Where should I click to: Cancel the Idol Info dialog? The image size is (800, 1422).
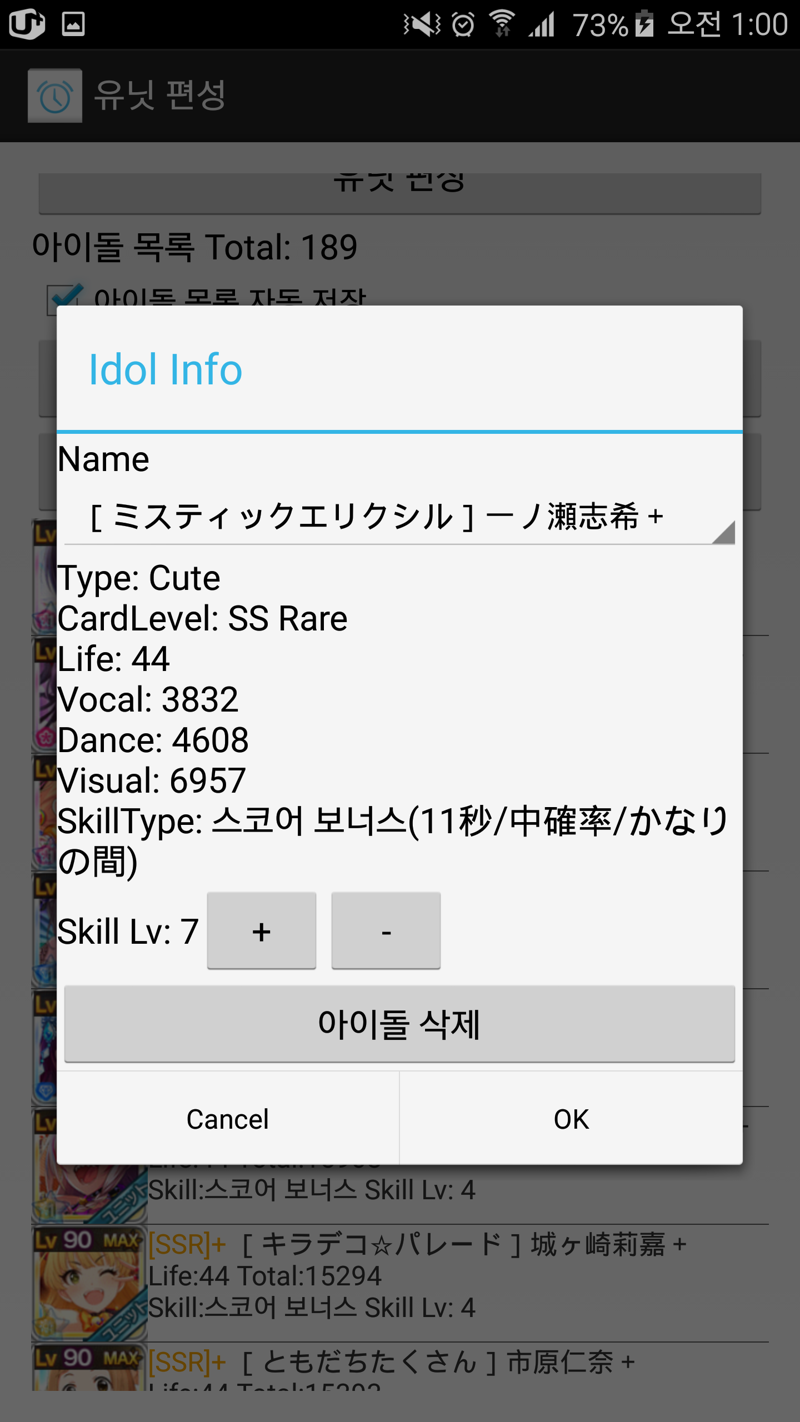click(x=228, y=1118)
